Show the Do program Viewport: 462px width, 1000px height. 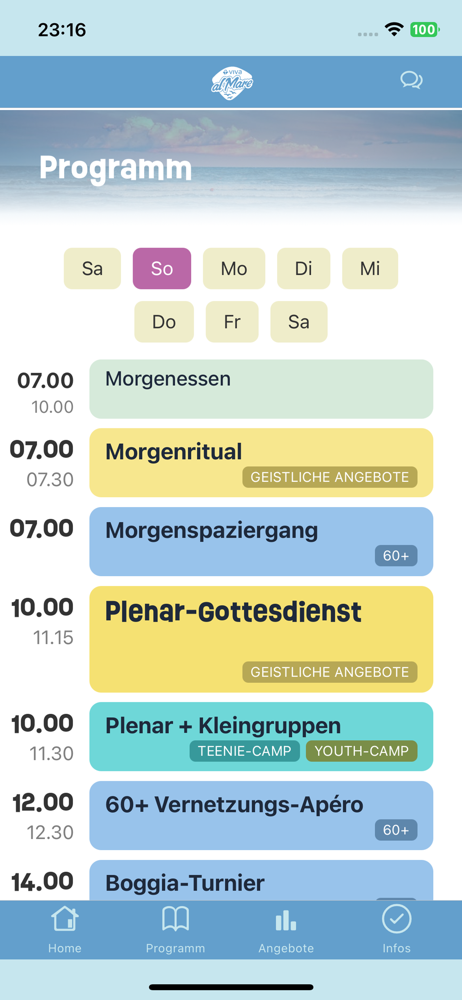coord(164,322)
